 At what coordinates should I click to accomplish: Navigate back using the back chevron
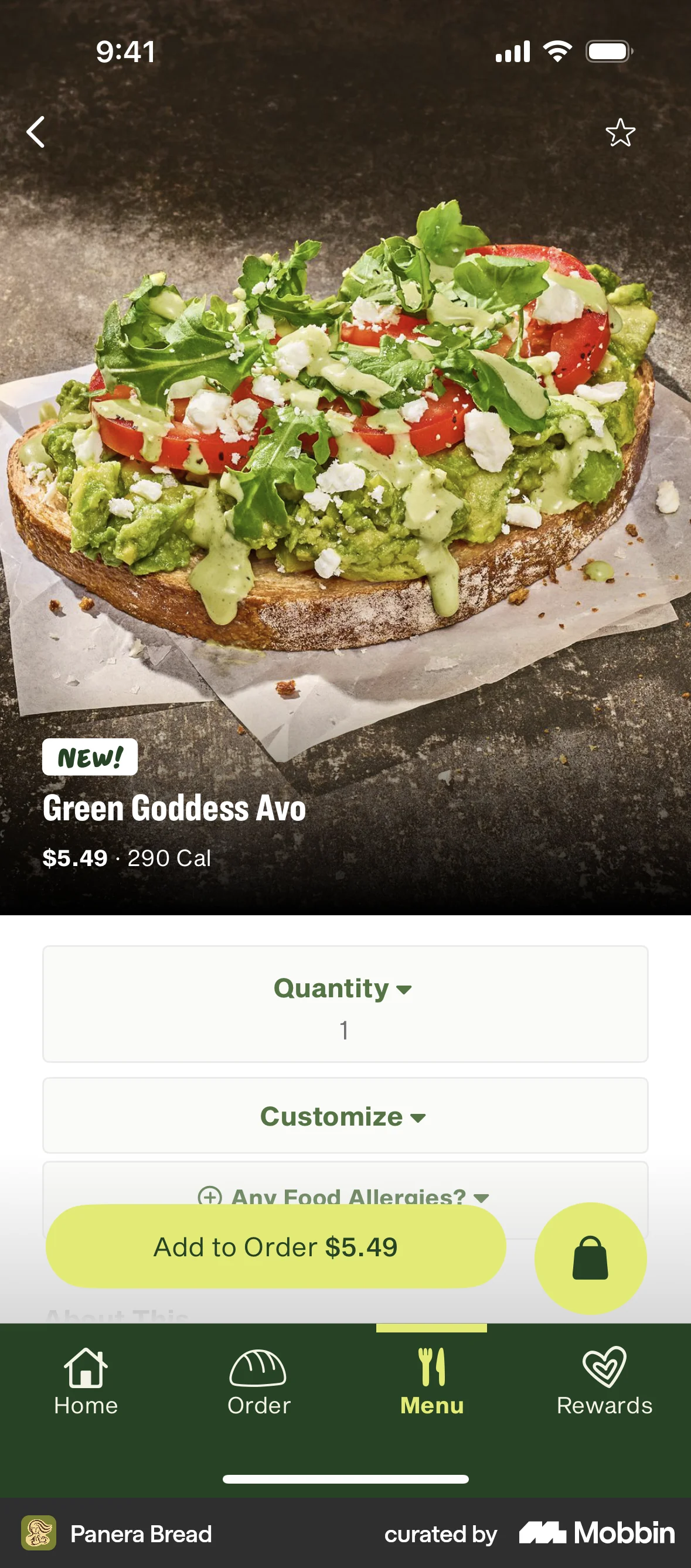(x=36, y=132)
